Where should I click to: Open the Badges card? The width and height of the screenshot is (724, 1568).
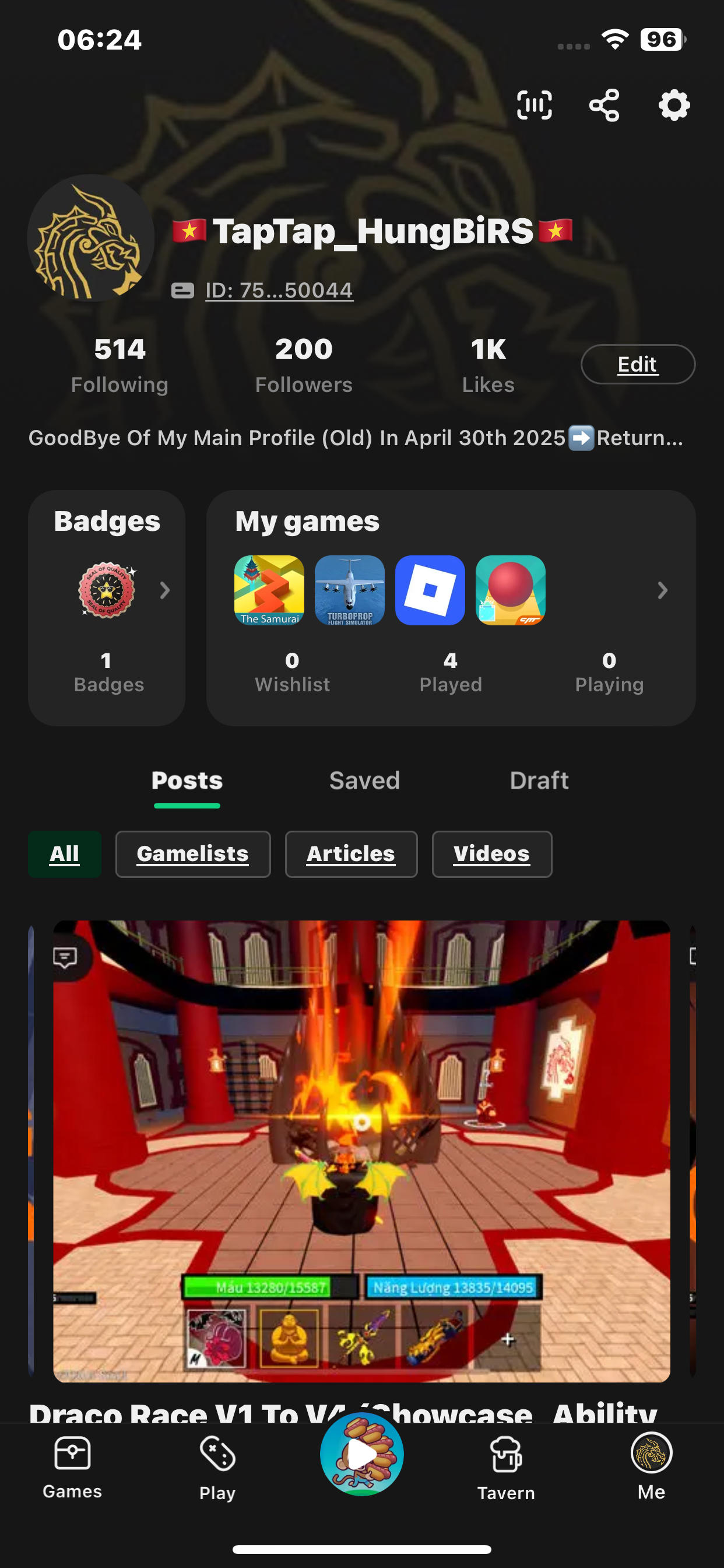[x=107, y=607]
